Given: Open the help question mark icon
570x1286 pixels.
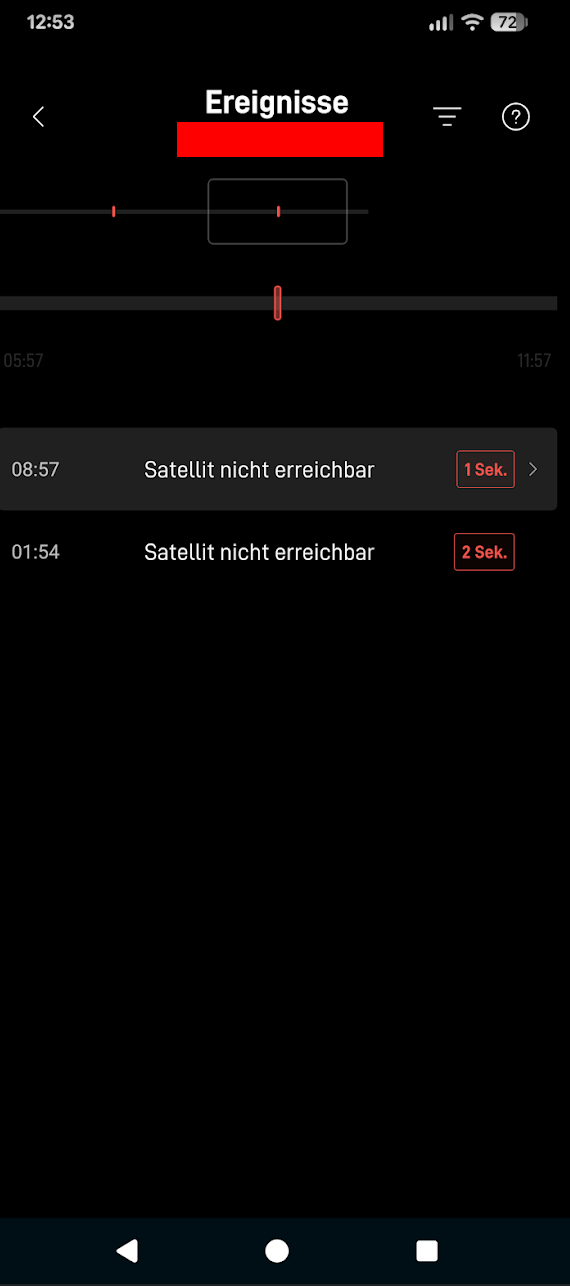Looking at the screenshot, I should [515, 117].
